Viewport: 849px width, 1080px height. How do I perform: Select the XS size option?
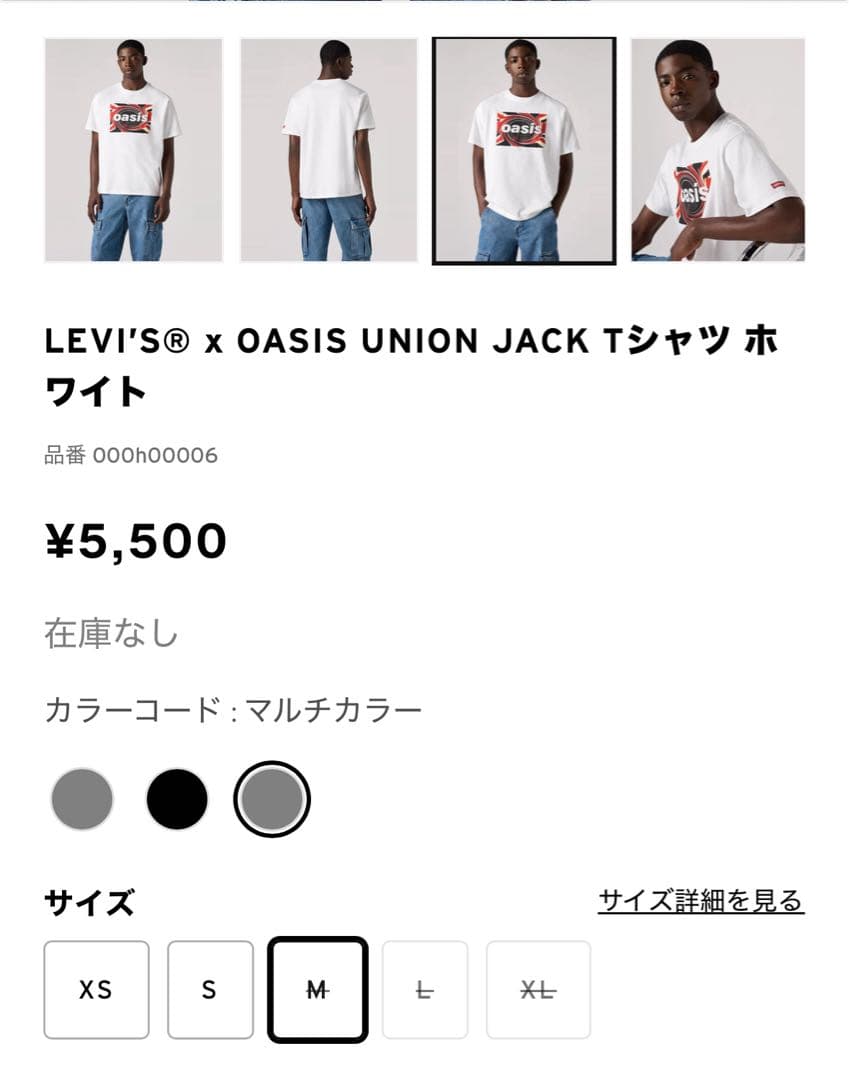[96, 989]
